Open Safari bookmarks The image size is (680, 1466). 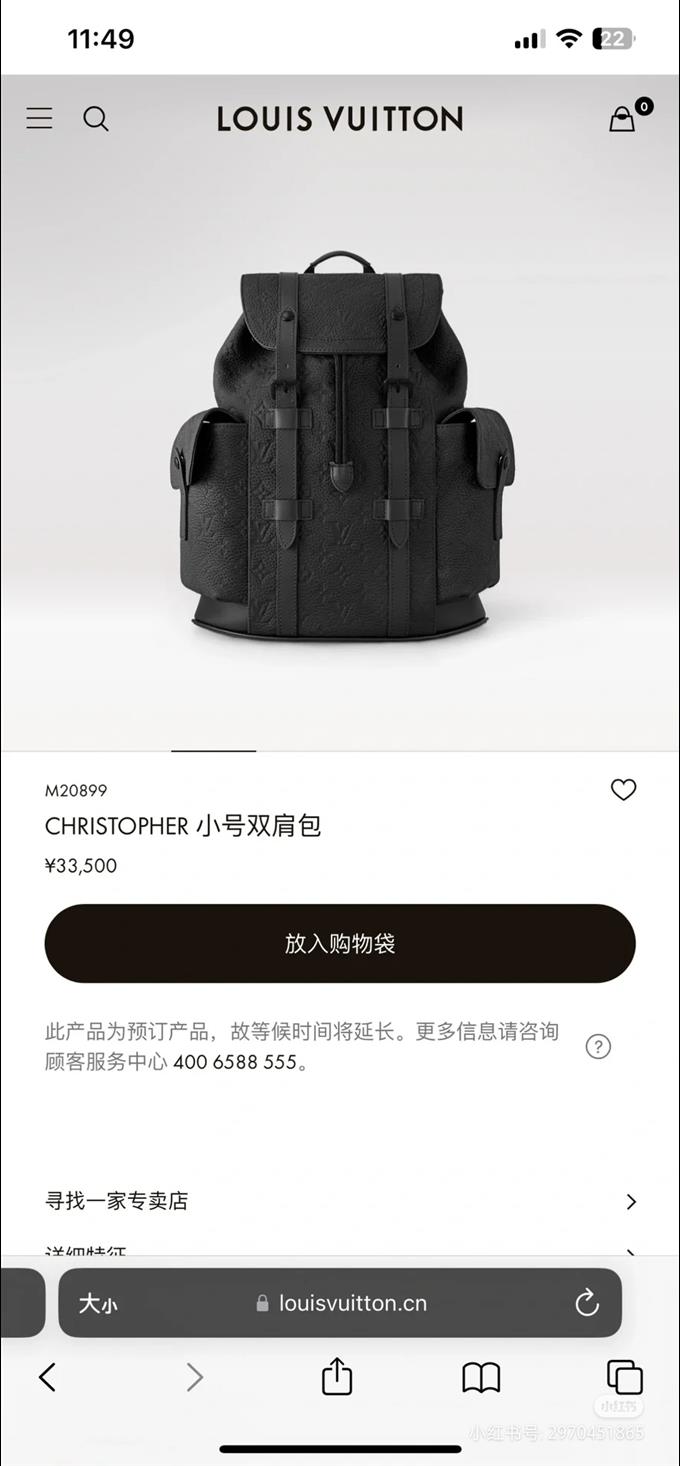tap(481, 1377)
